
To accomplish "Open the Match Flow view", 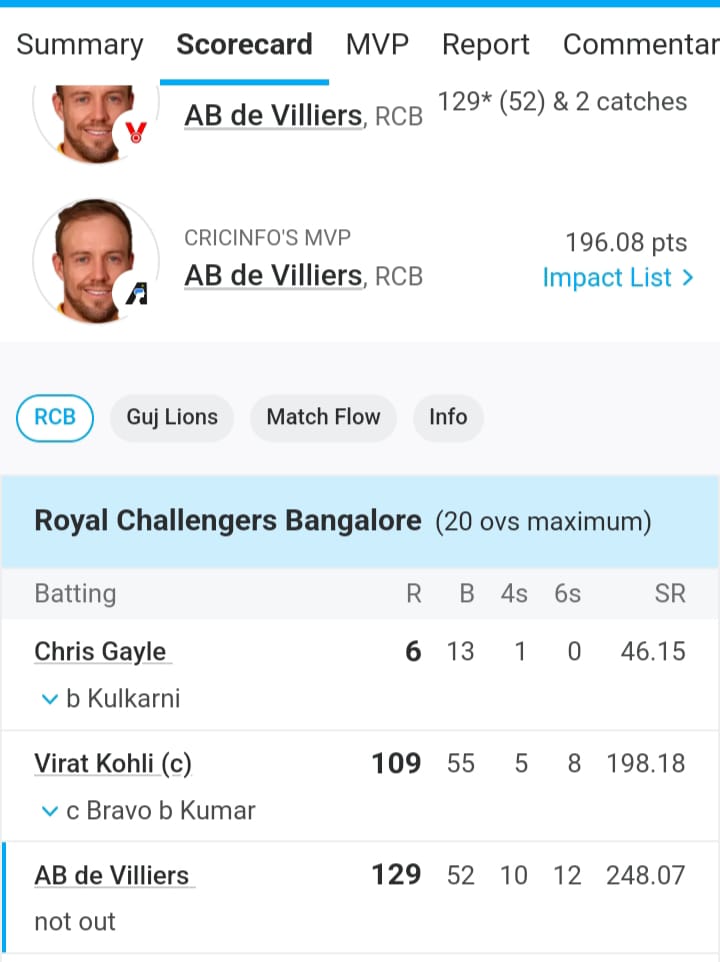I will coord(323,418).
